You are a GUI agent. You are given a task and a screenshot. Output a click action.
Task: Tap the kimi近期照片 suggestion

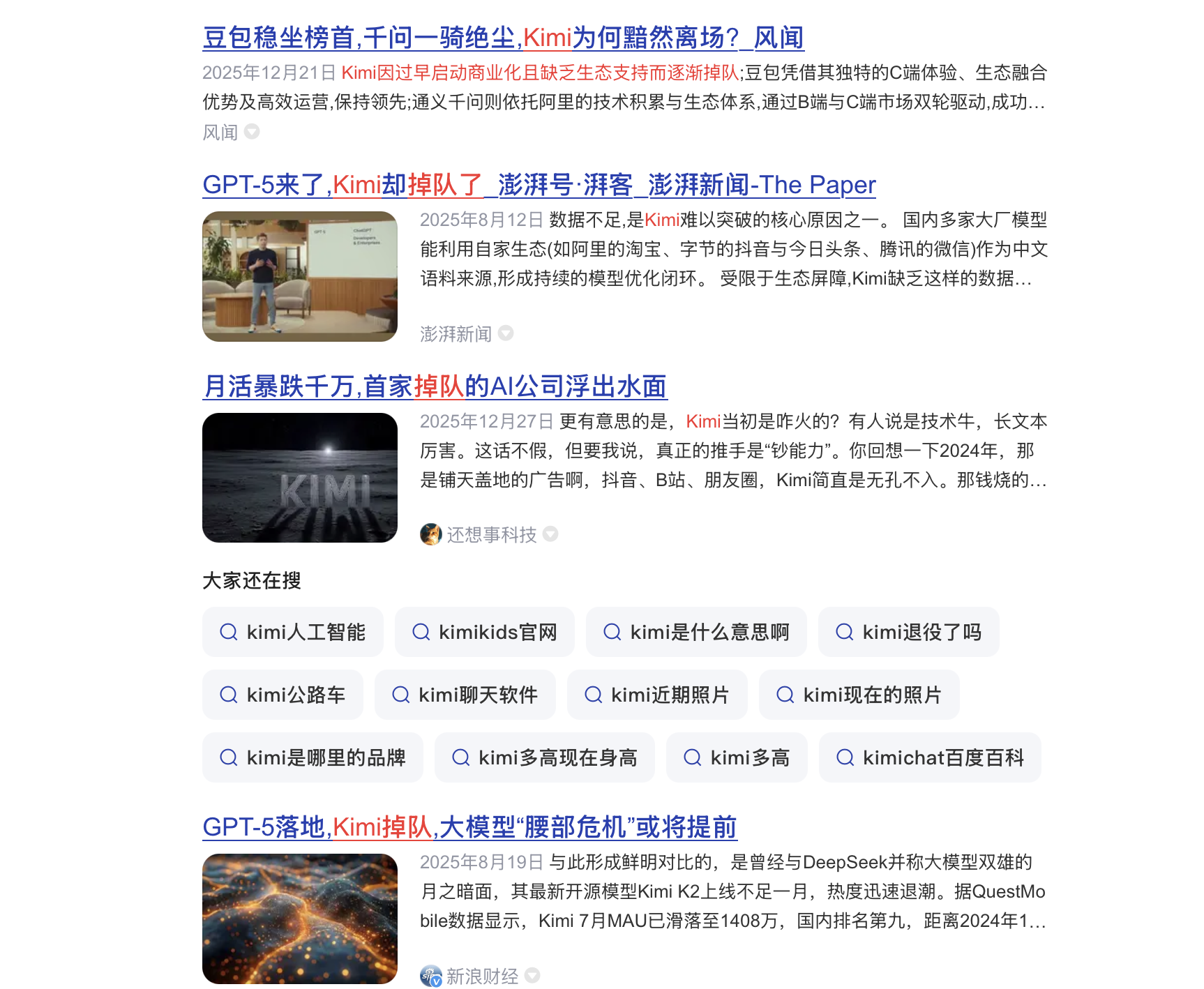click(657, 695)
